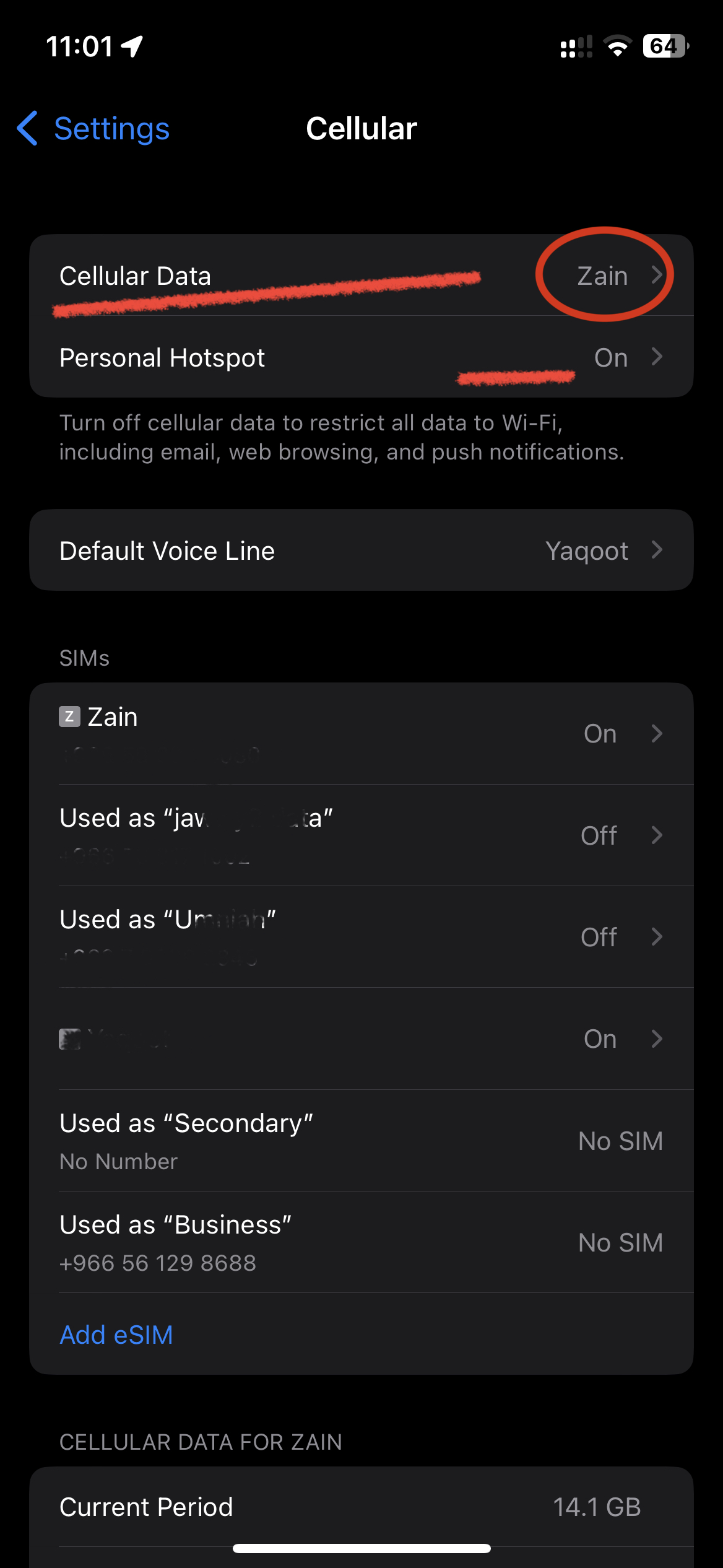This screenshot has width=723, height=1568.
Task: Open the Cellular Data row showing Zain
Action: [361, 276]
